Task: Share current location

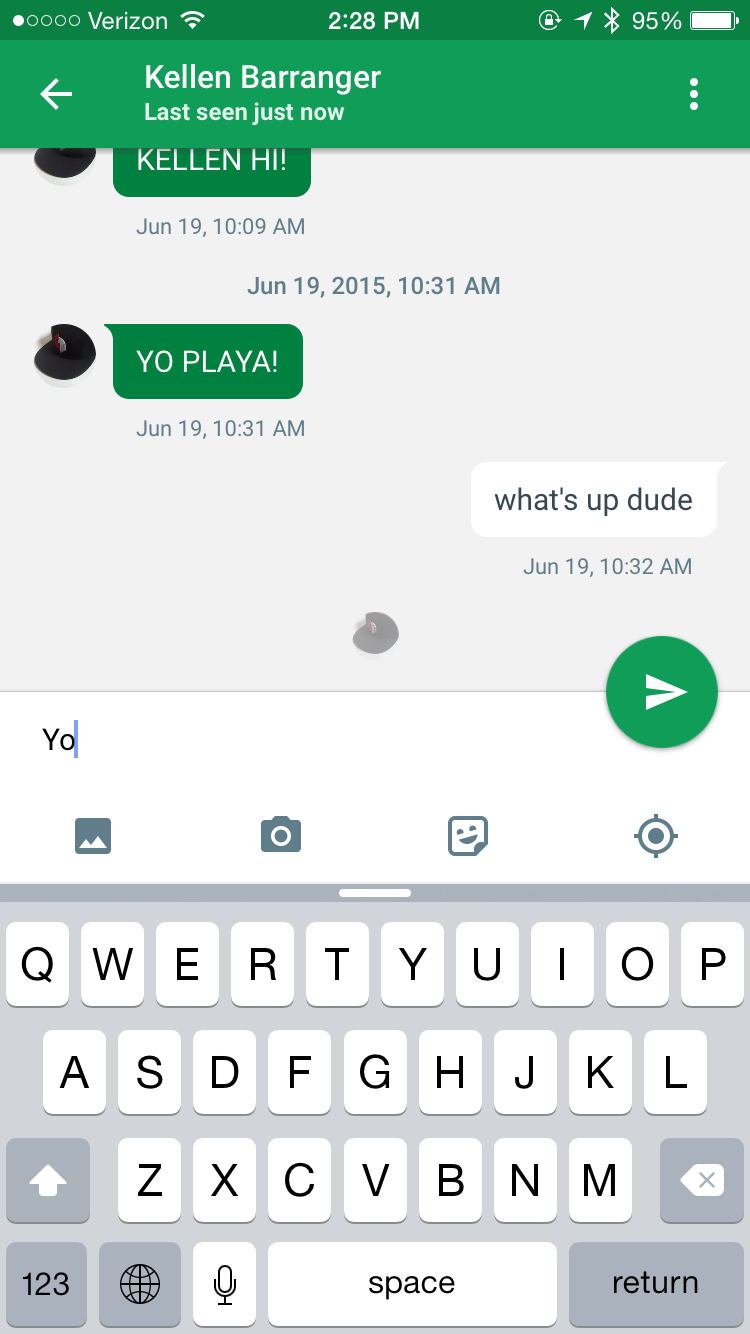Action: point(656,835)
